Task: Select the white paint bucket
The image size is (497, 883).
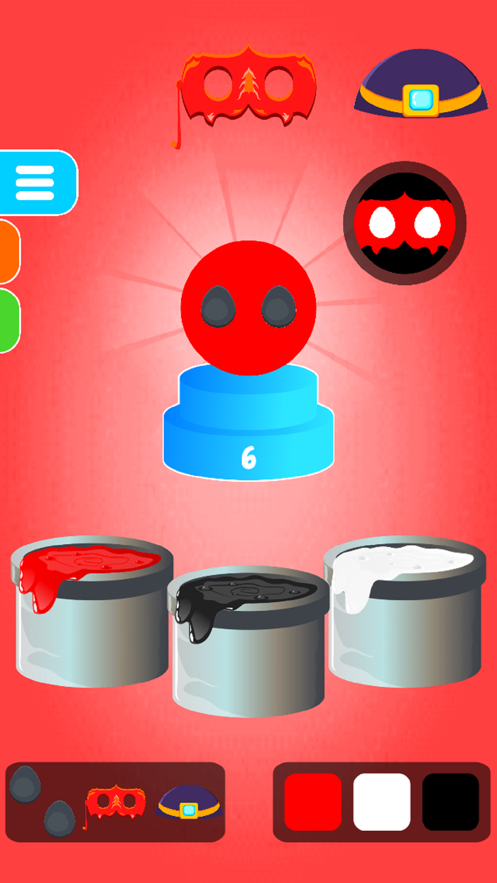Action: pyautogui.click(x=405, y=612)
